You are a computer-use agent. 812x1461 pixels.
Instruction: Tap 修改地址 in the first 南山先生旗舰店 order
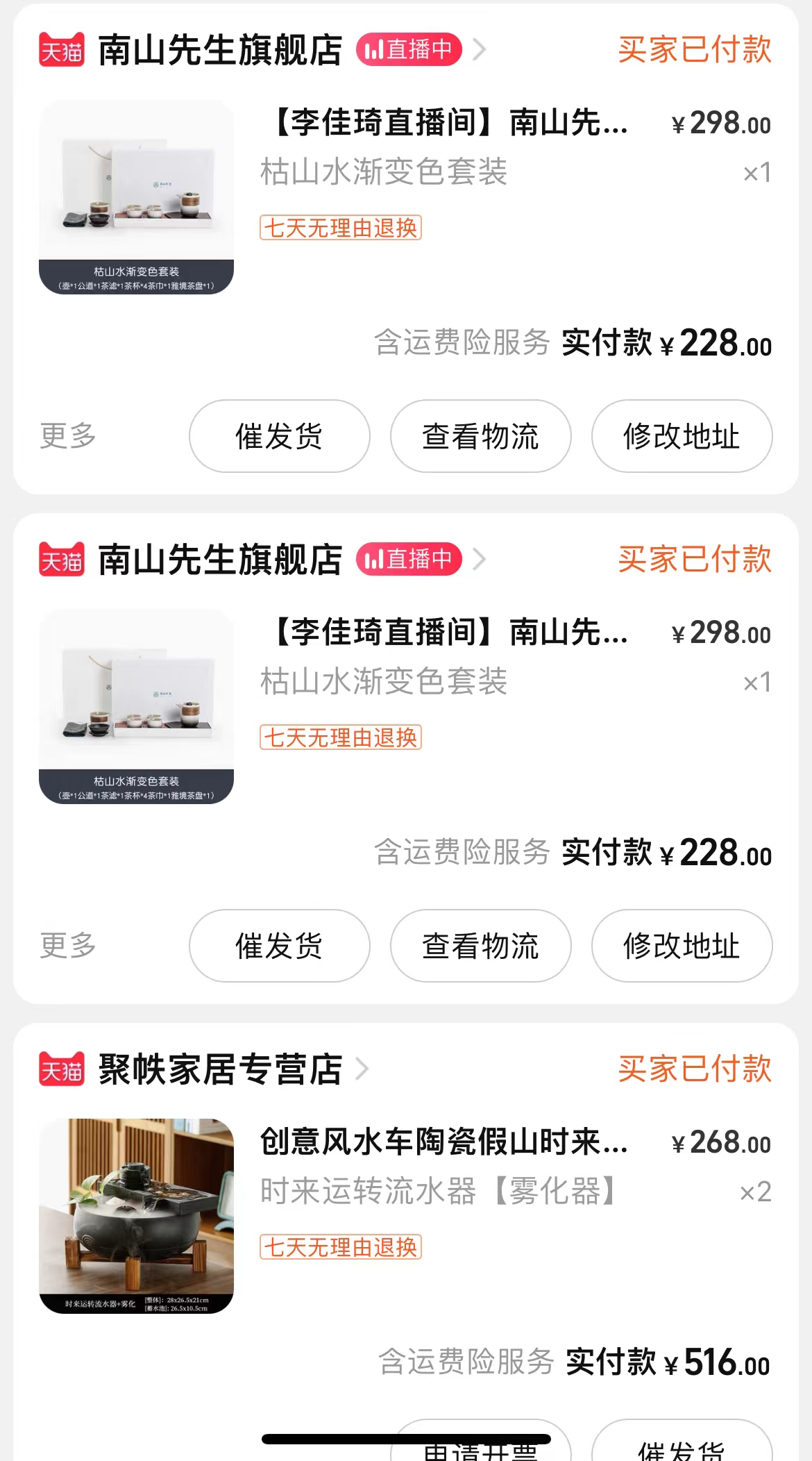pos(682,436)
